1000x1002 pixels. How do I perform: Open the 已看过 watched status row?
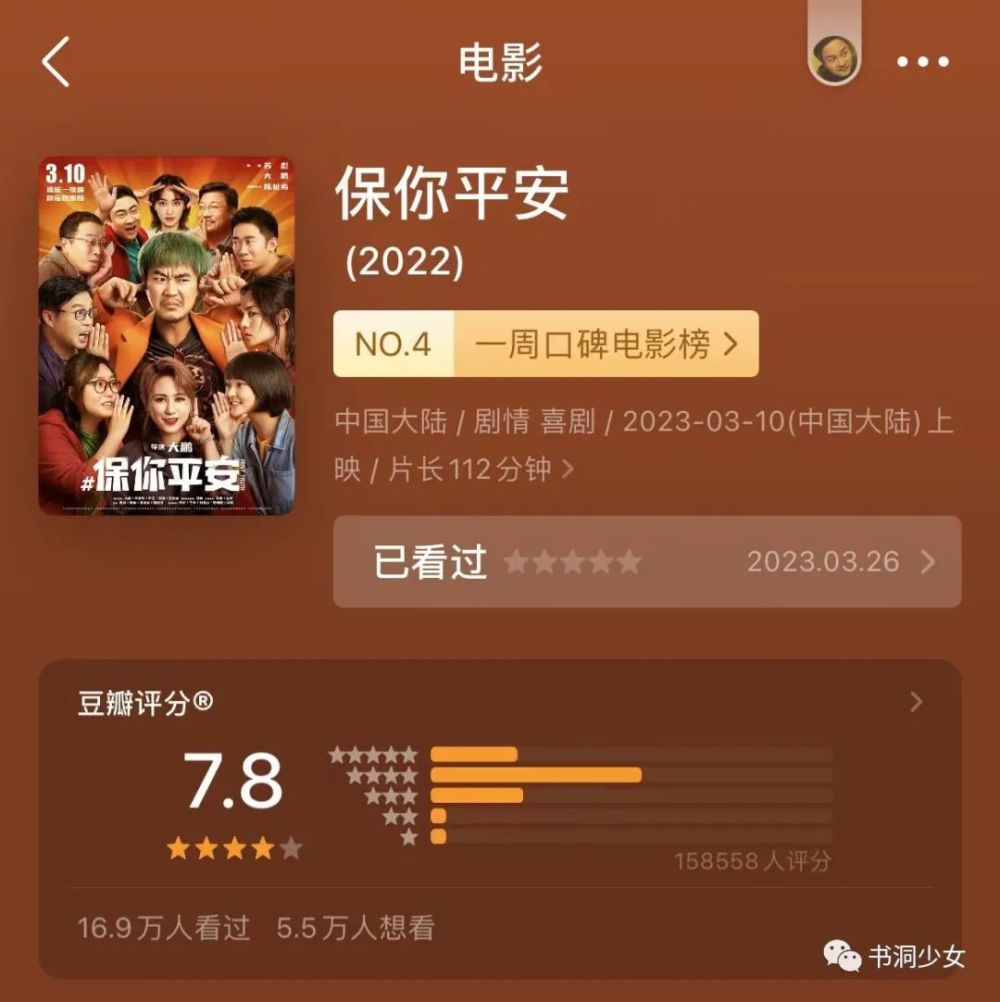[x=647, y=562]
